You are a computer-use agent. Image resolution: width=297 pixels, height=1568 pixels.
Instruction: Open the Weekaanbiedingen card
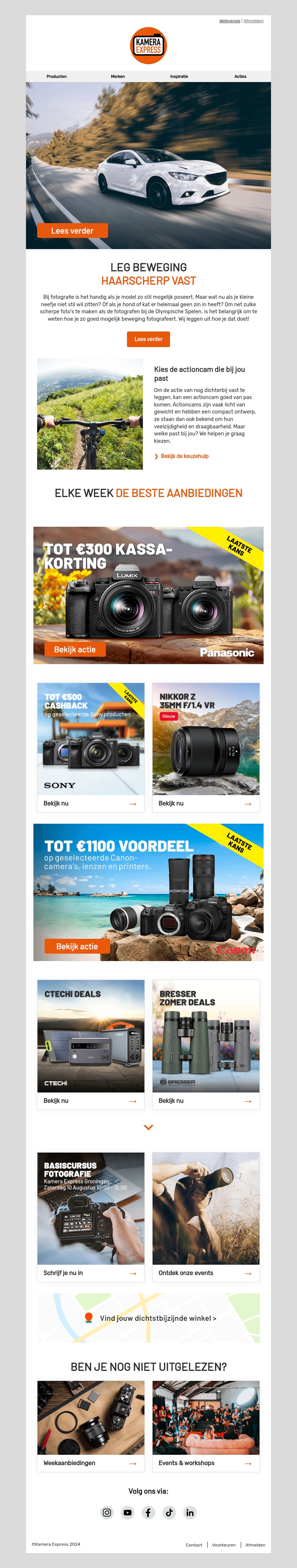click(91, 1463)
